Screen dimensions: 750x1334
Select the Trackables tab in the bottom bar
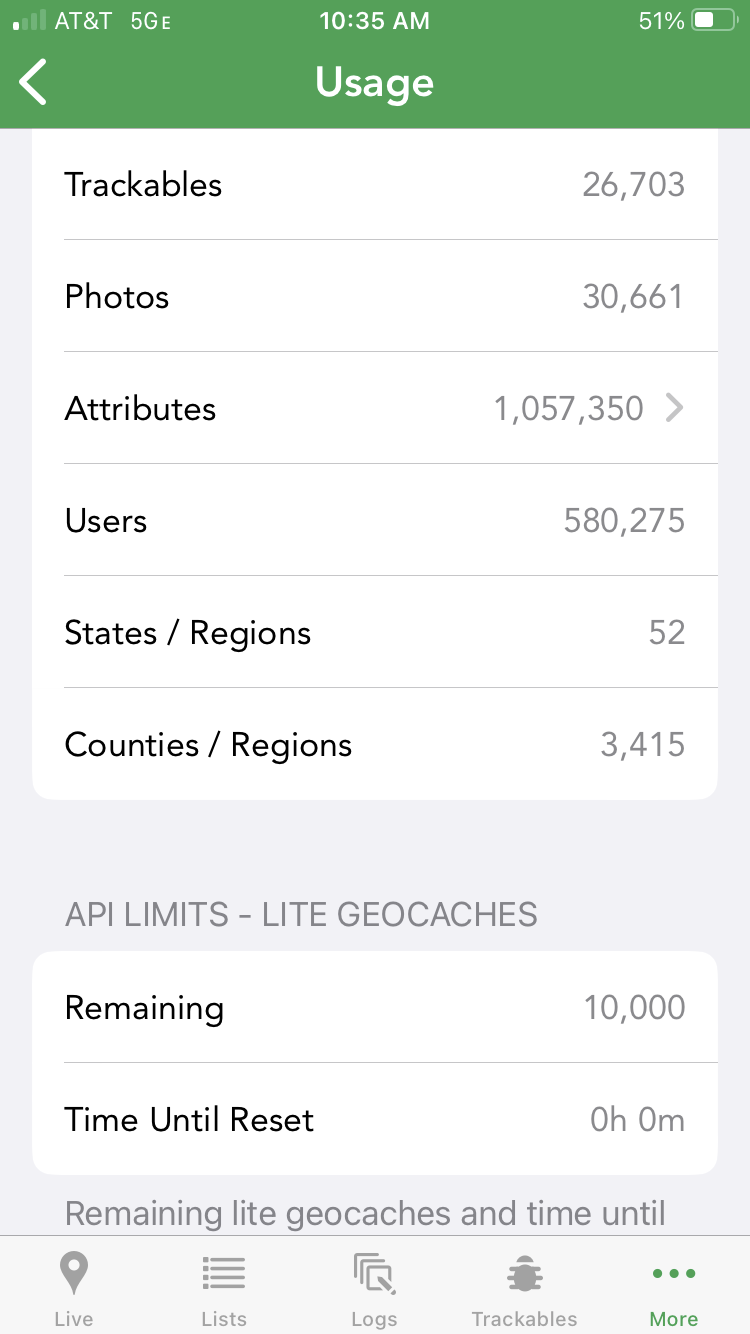coord(524,1288)
